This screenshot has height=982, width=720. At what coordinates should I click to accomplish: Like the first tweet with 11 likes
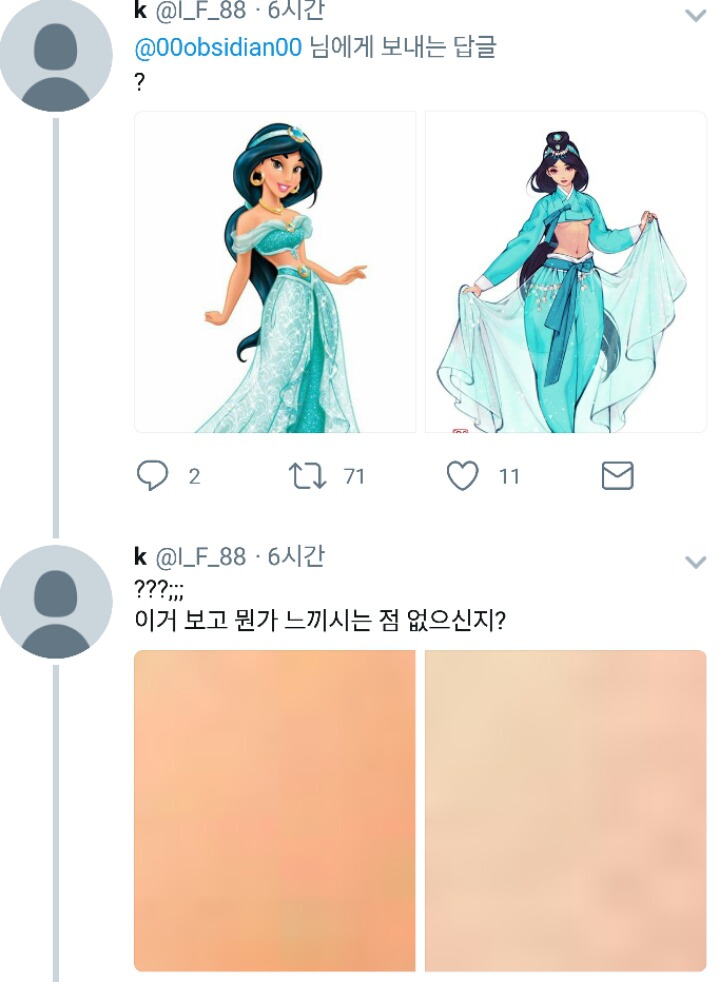(x=462, y=477)
